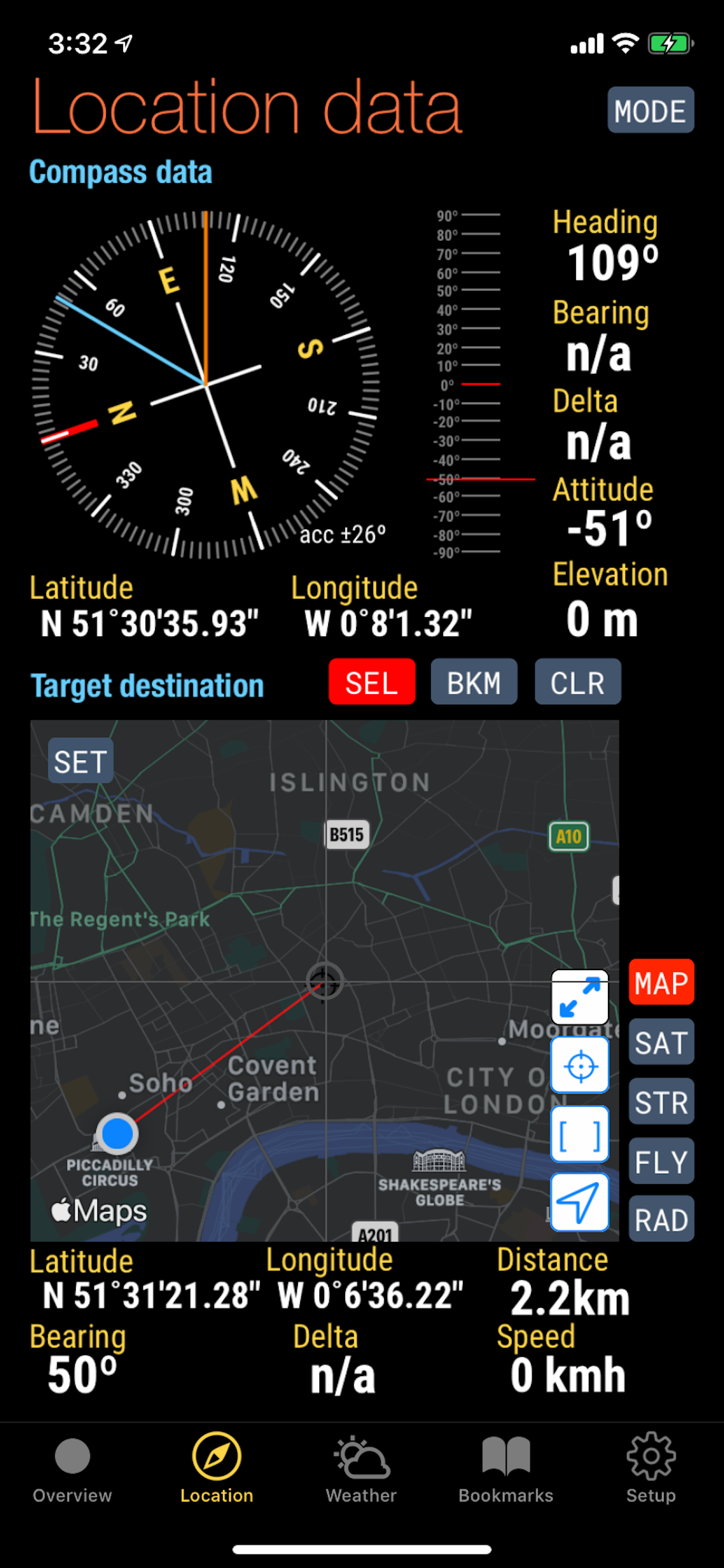The image size is (724, 1568).
Task: Switch to the Setup tab
Action: tap(651, 1469)
